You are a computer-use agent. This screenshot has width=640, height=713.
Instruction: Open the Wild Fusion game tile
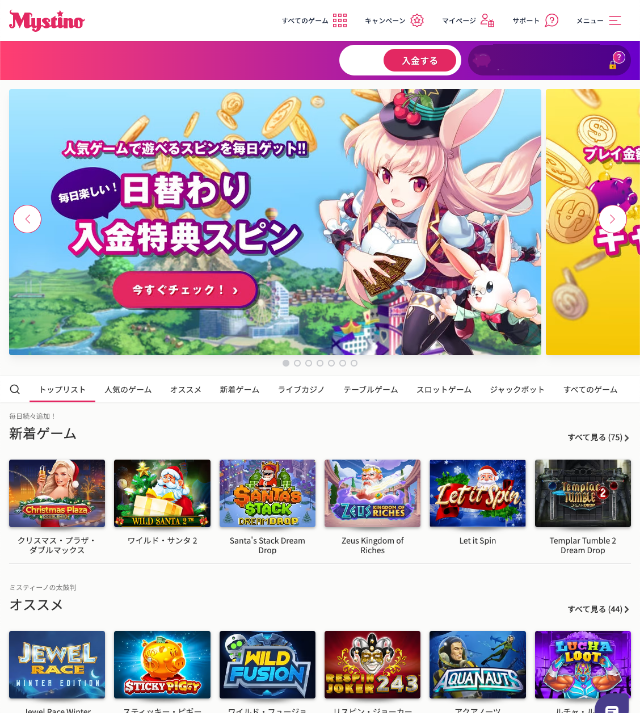[x=267, y=664]
